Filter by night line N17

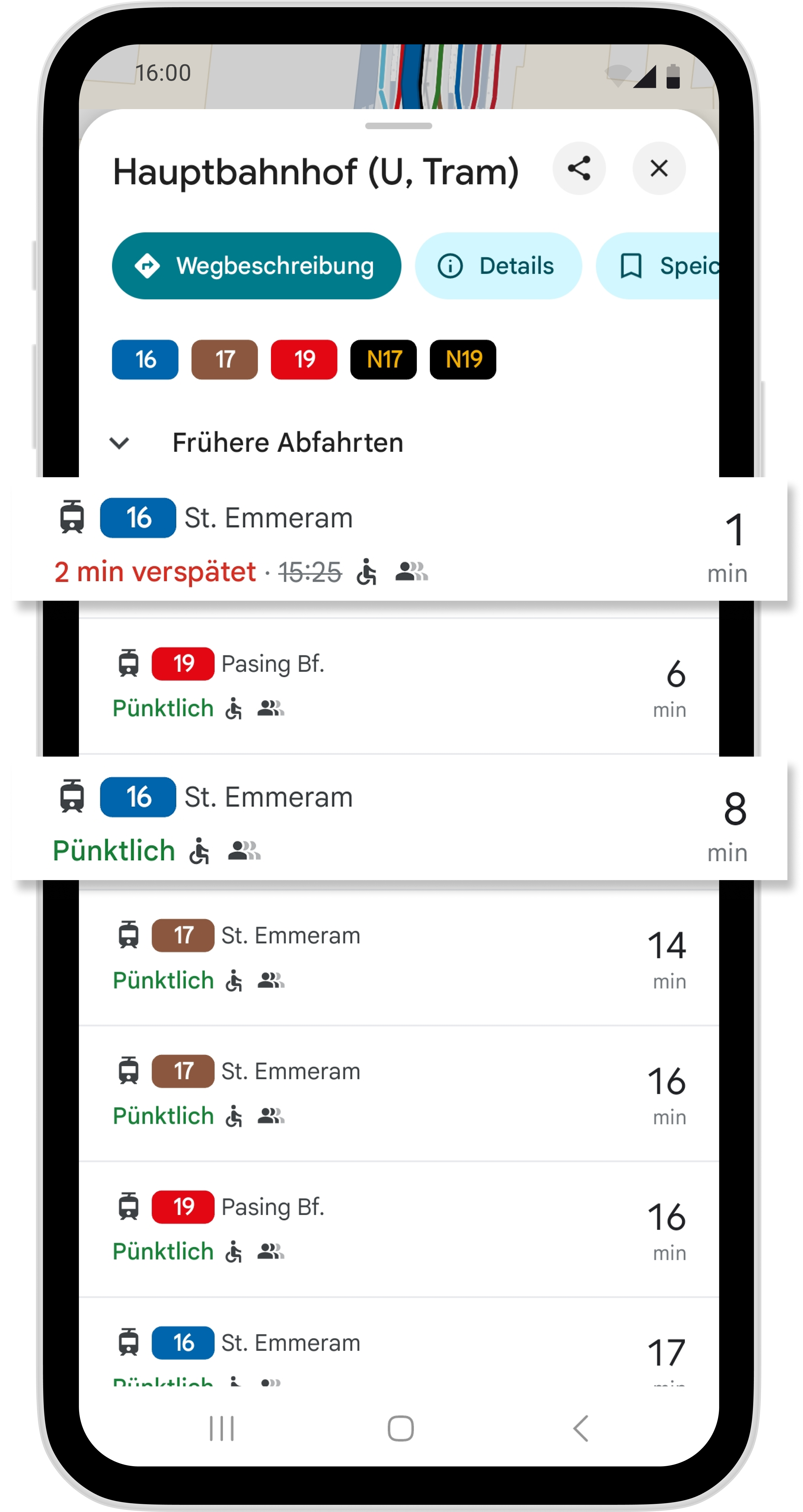click(x=383, y=359)
